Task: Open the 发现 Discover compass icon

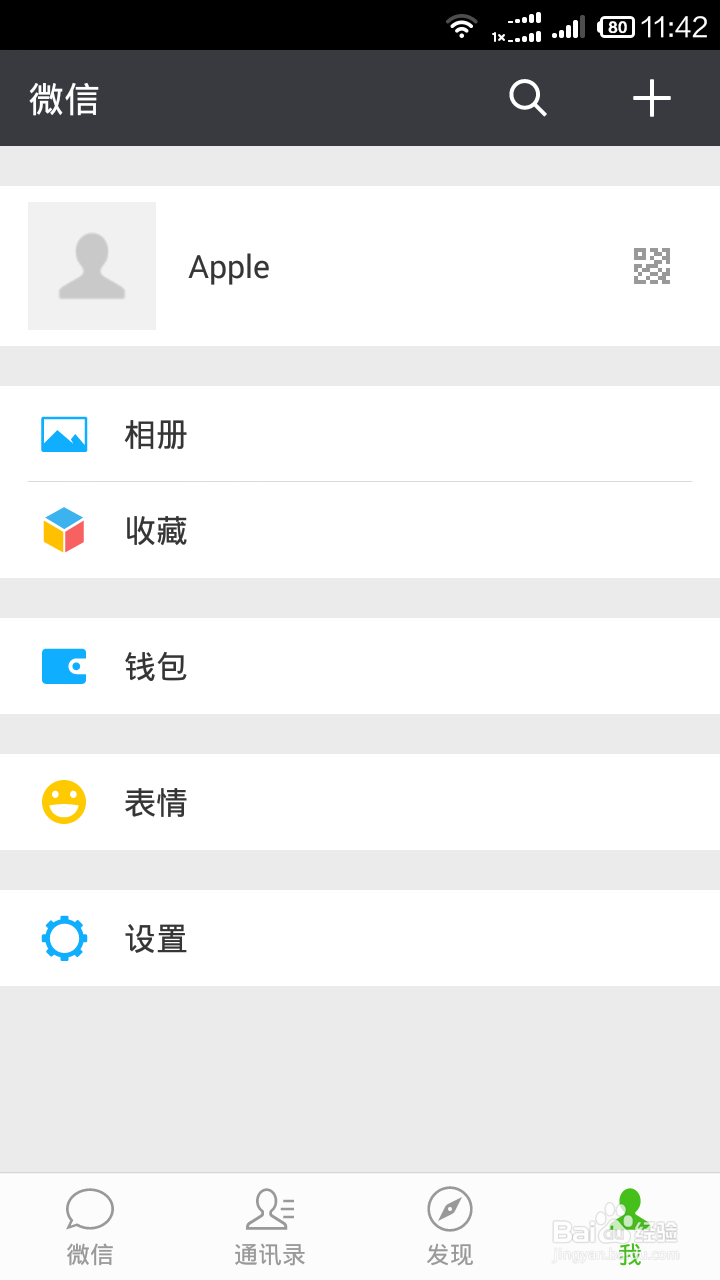Action: pos(449,1210)
